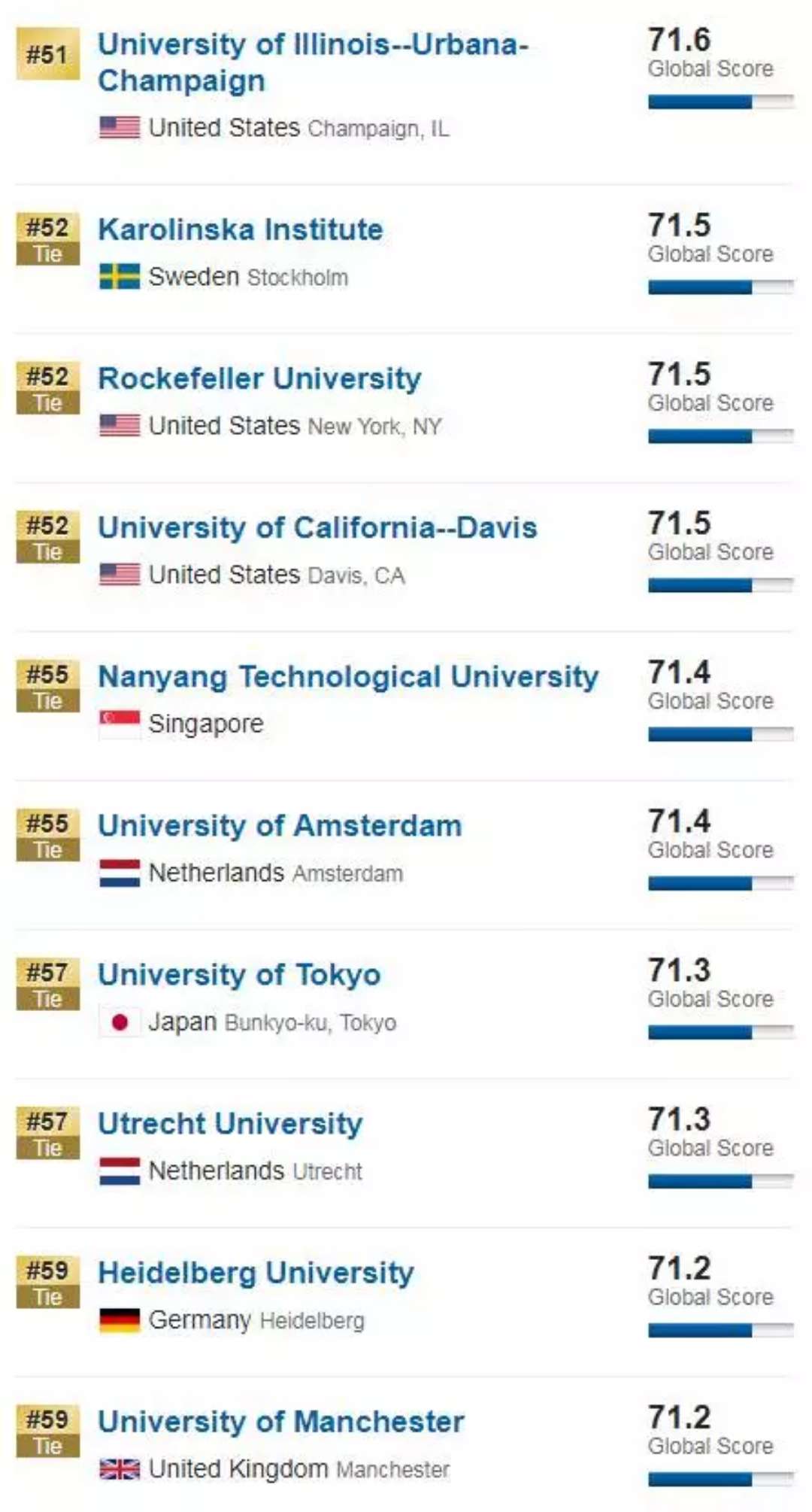View University of Manchester details
812x1512 pixels.
tap(280, 1421)
